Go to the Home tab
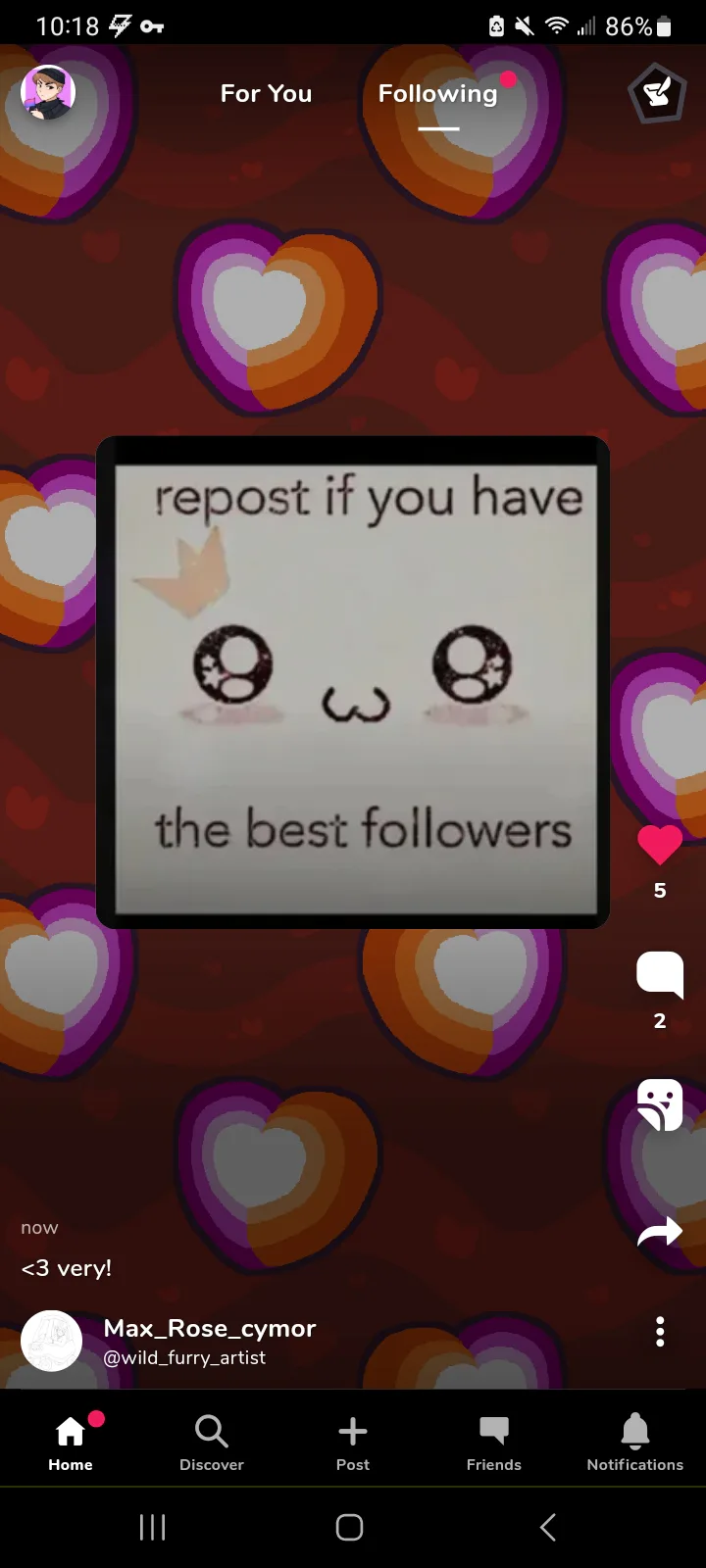 [71, 1443]
